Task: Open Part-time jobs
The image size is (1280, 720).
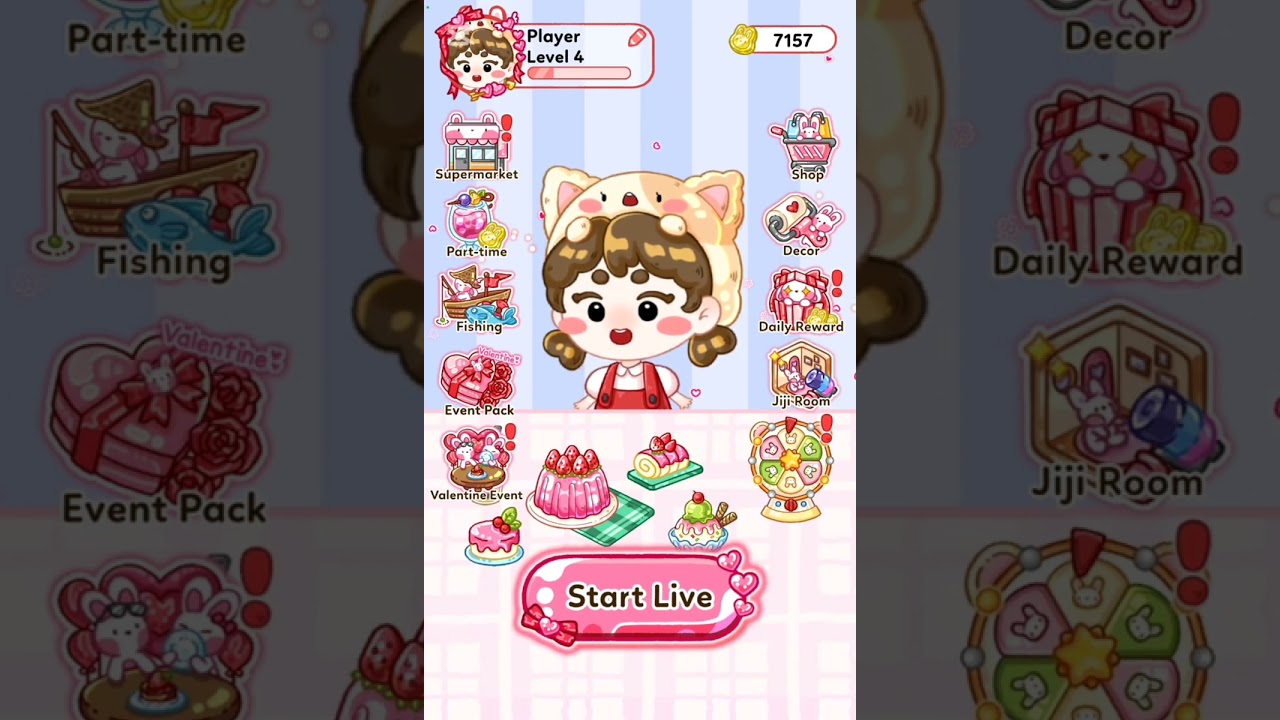Action: (476, 222)
